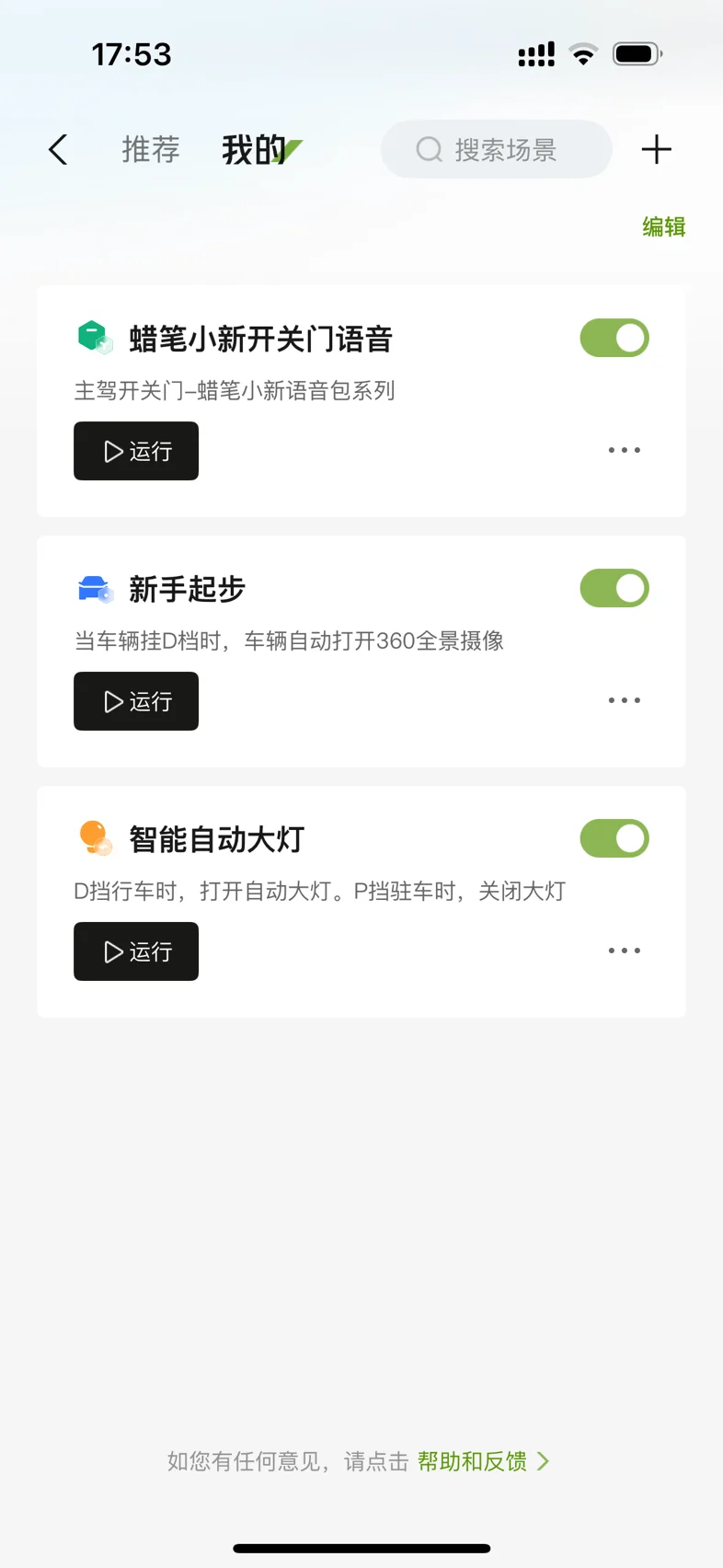Image resolution: width=723 pixels, height=1568 pixels.
Task: Go back using the top-left arrow
Action: click(x=58, y=150)
